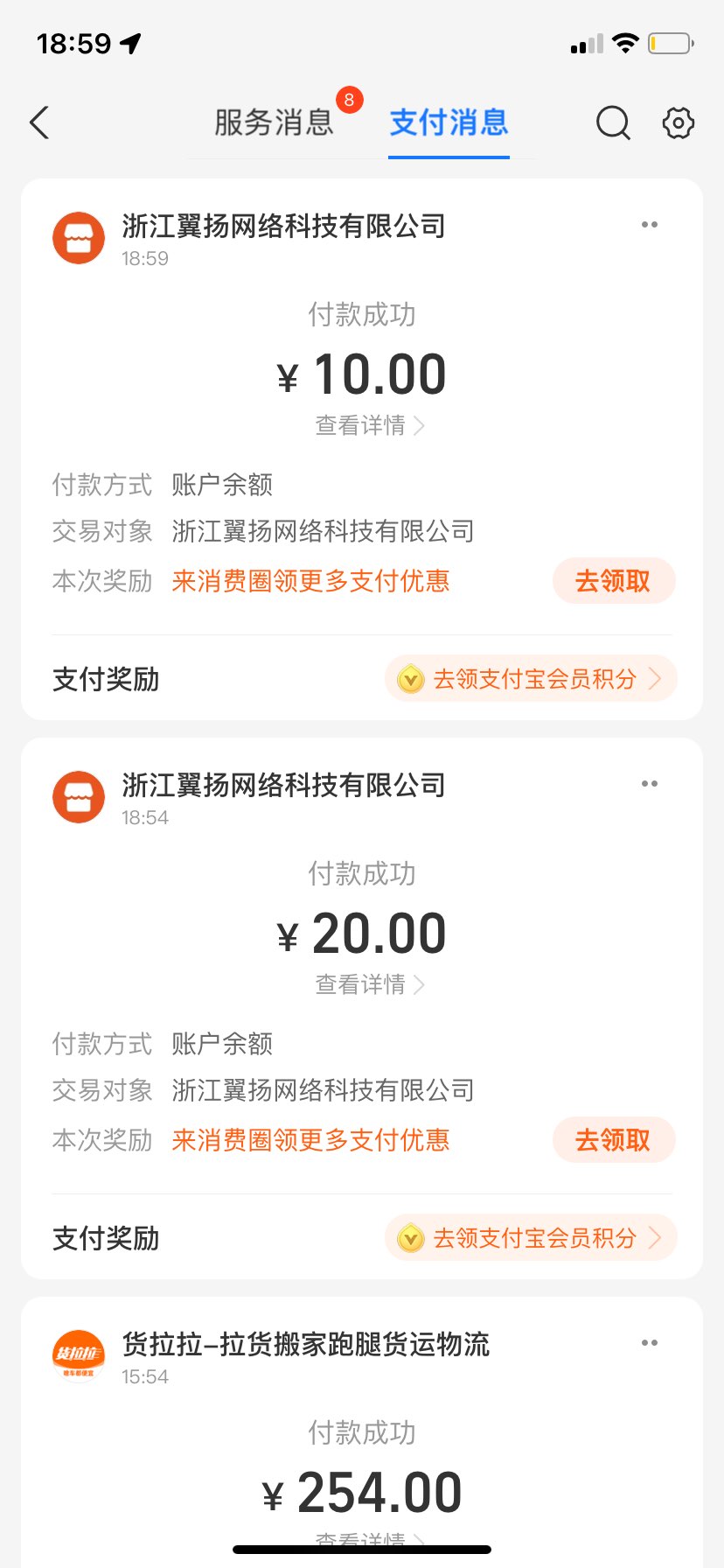Image resolution: width=724 pixels, height=1568 pixels.
Task: Open the more menu on the 18:59 payment
Action: (649, 225)
